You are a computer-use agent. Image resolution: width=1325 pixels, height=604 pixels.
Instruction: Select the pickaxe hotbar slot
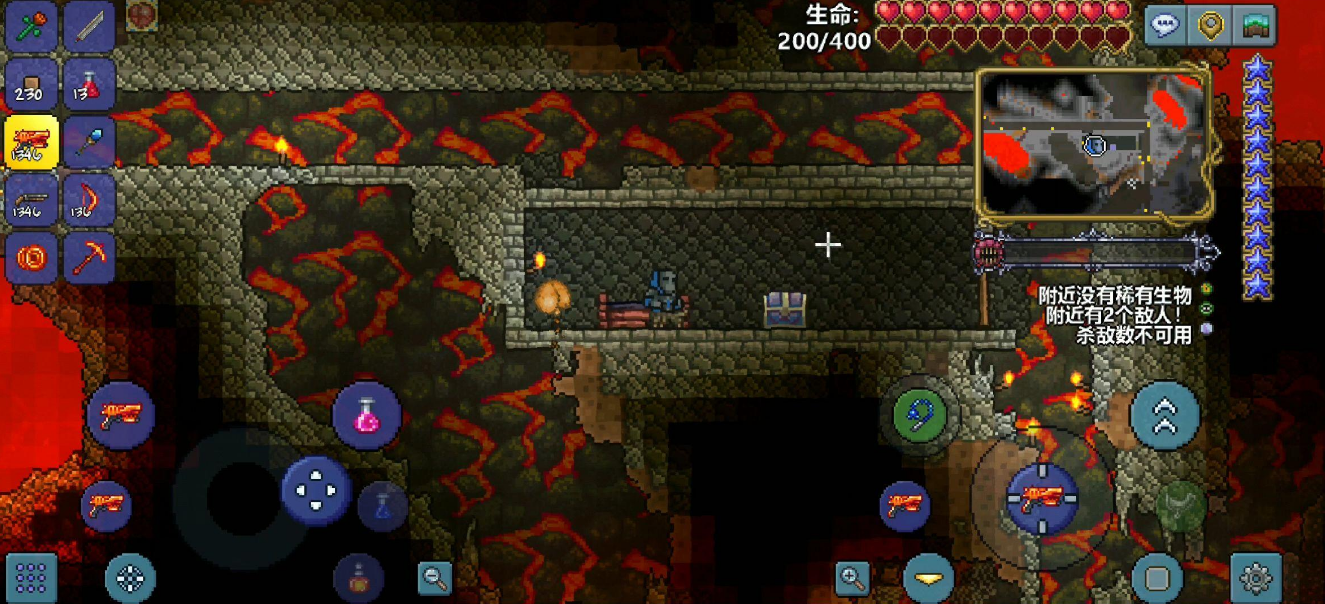90,258
